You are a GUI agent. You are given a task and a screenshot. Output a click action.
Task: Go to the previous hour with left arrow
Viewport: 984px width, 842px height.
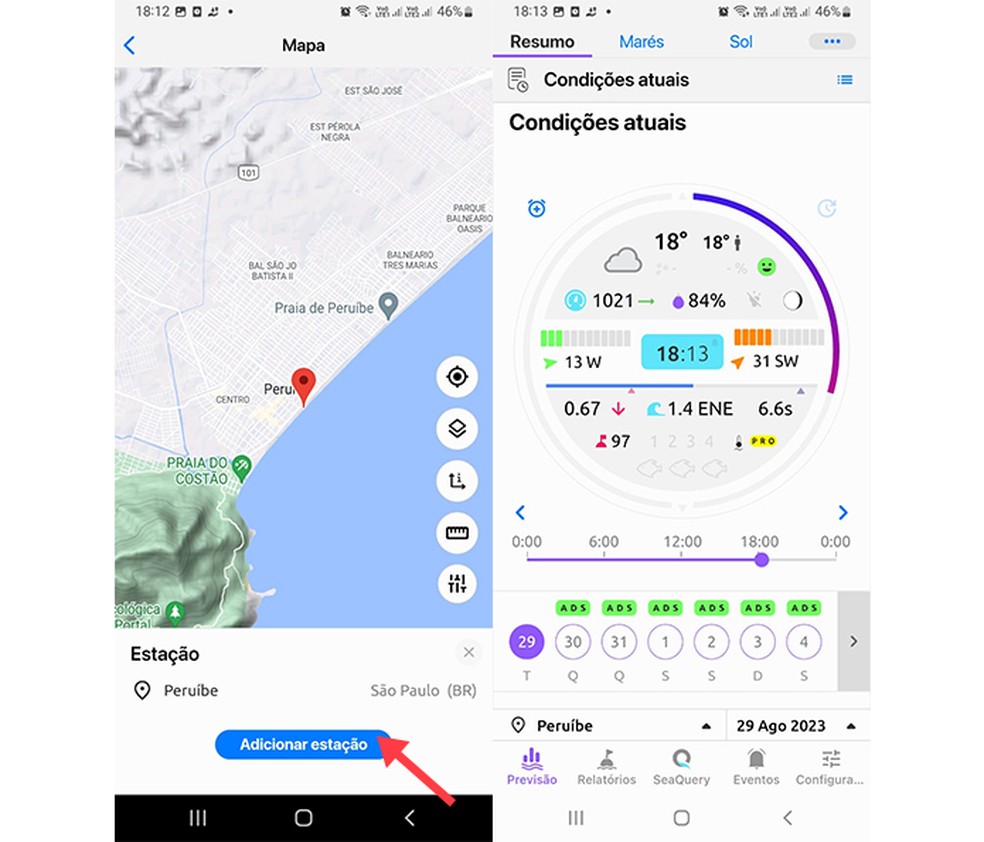[520, 513]
